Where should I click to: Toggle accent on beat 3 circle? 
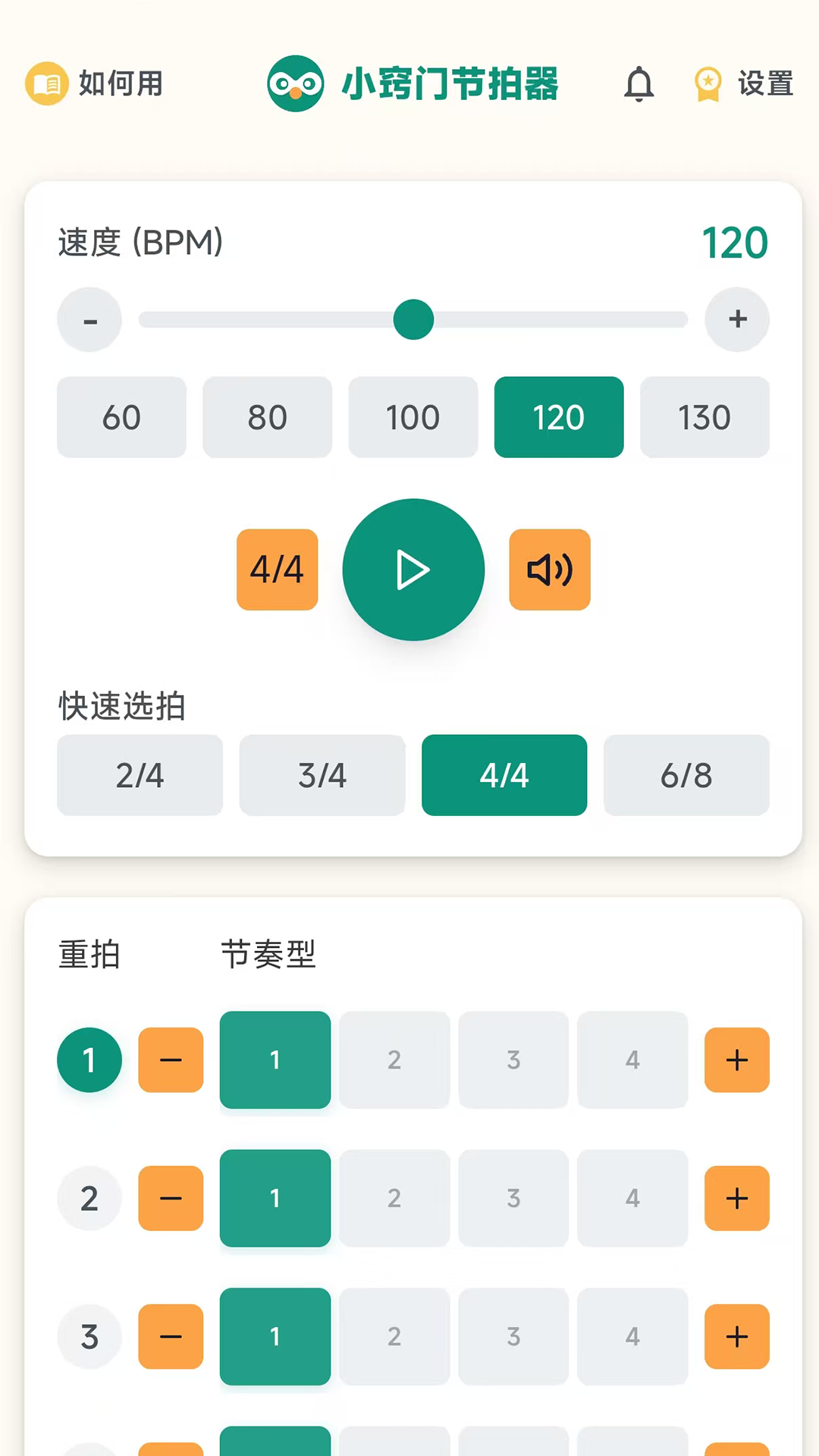click(89, 1337)
